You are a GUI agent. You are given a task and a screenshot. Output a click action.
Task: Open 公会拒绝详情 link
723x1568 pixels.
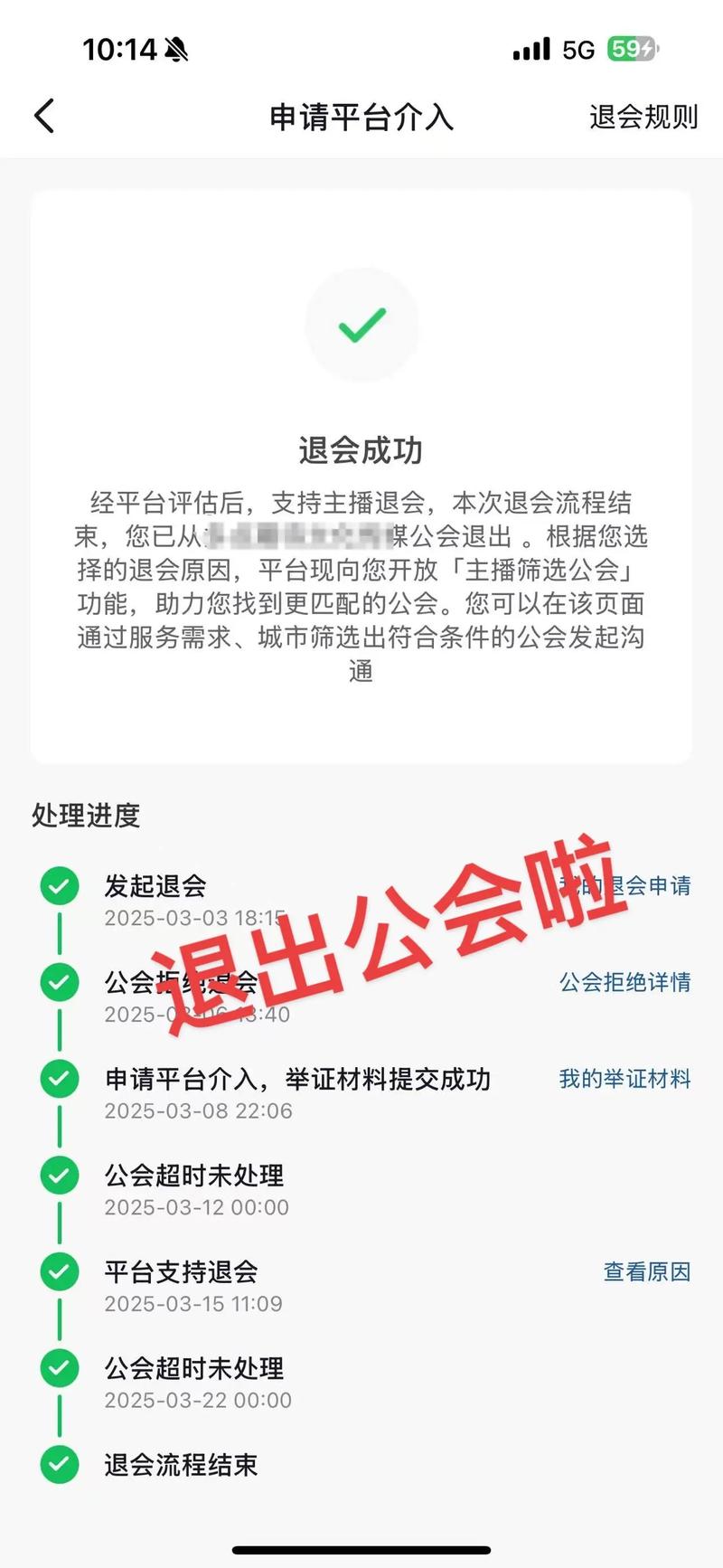627,983
